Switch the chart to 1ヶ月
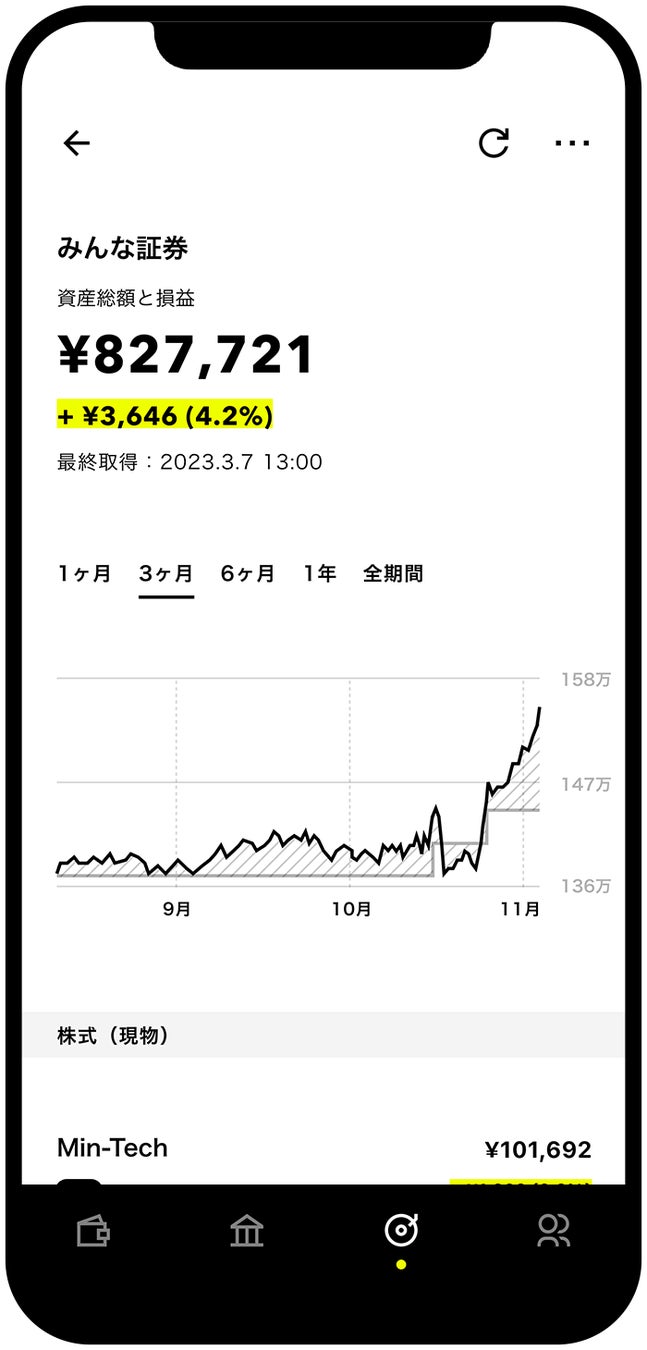 pos(84,574)
